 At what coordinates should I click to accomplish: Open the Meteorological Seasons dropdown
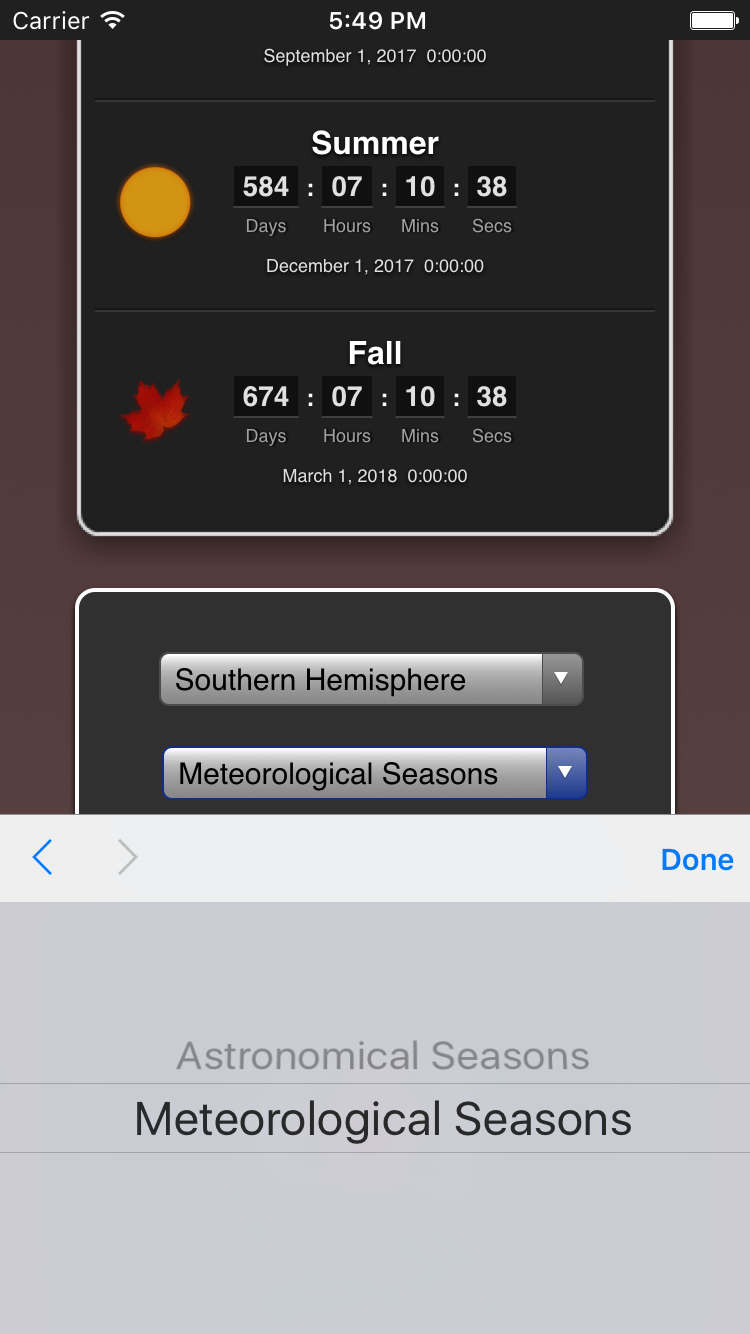click(374, 773)
